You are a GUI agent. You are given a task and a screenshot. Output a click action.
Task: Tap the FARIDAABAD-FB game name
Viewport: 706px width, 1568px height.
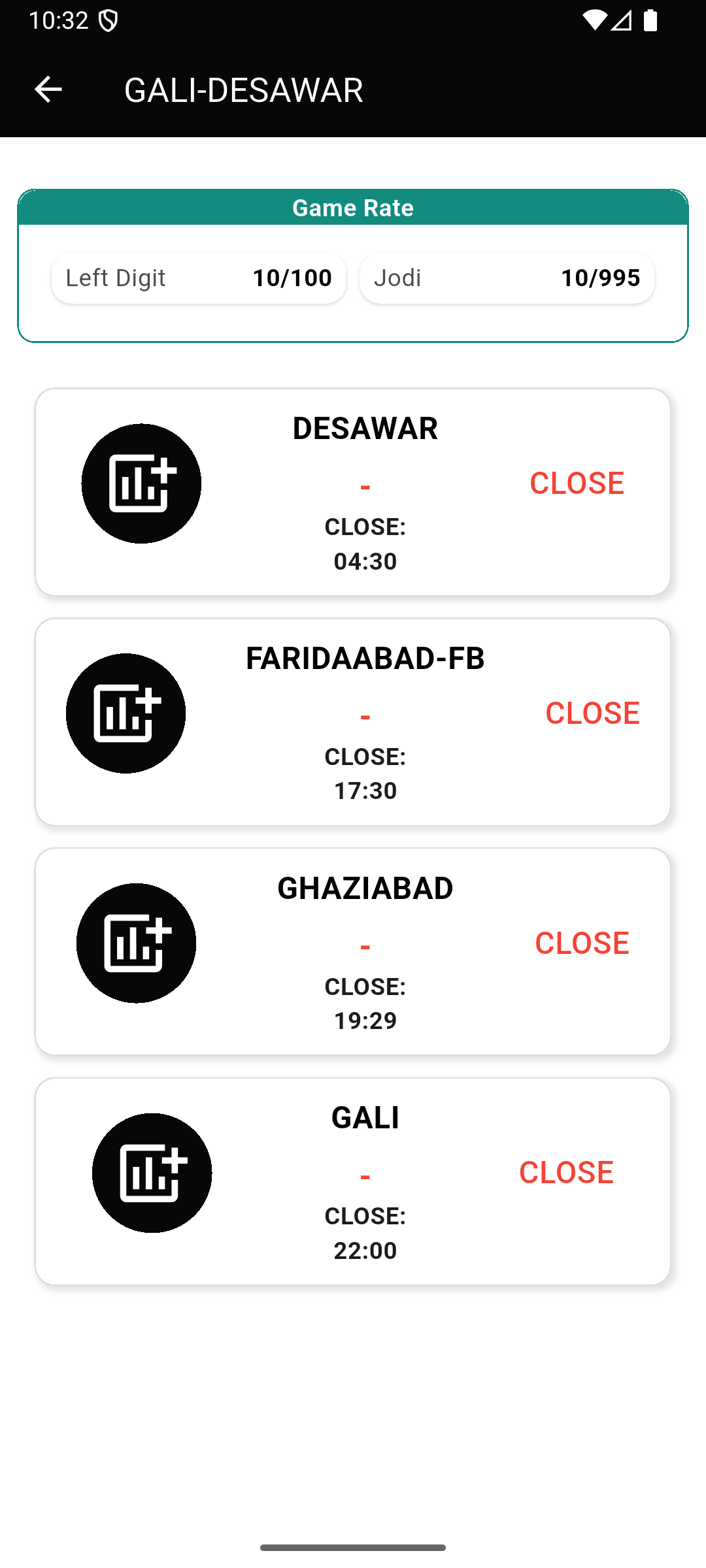[365, 659]
